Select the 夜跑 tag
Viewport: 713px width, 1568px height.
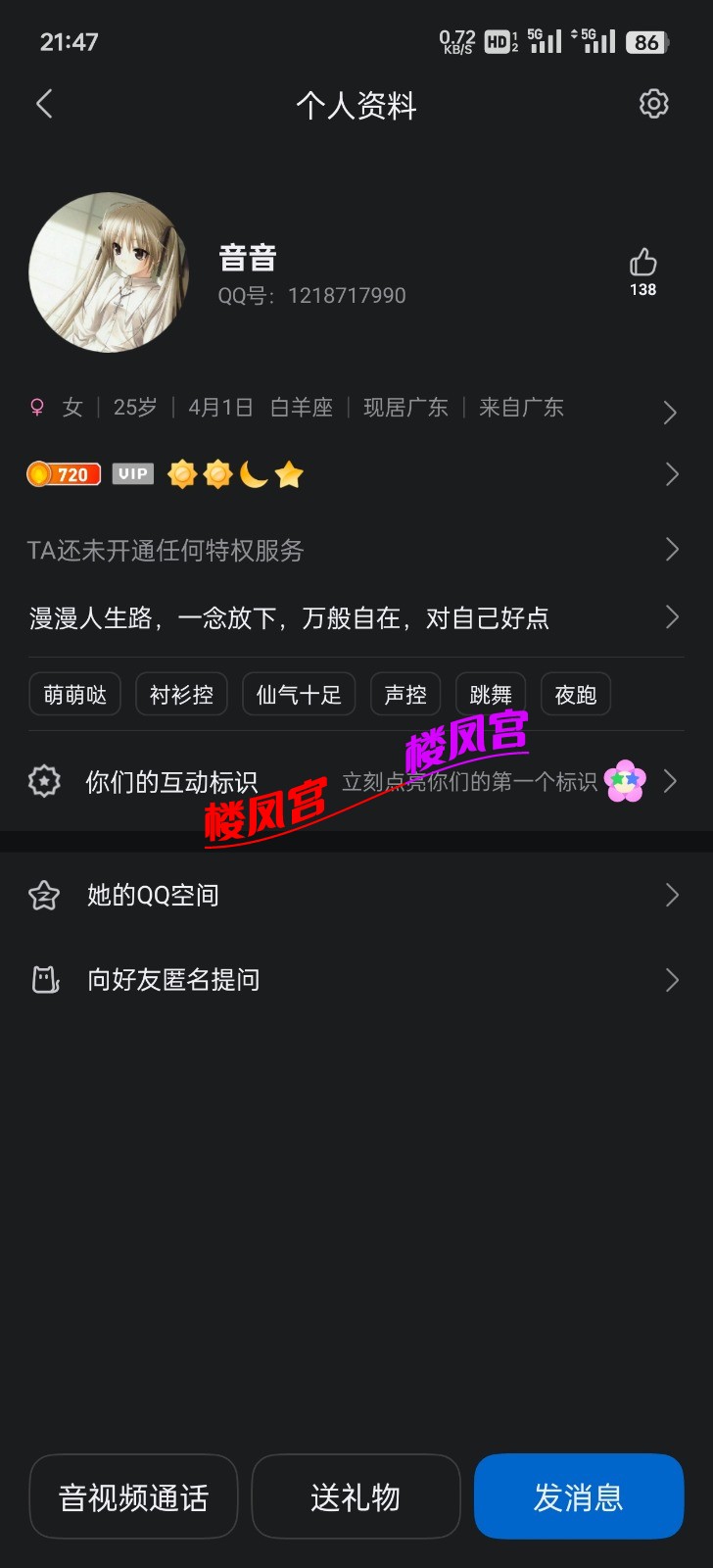click(576, 695)
